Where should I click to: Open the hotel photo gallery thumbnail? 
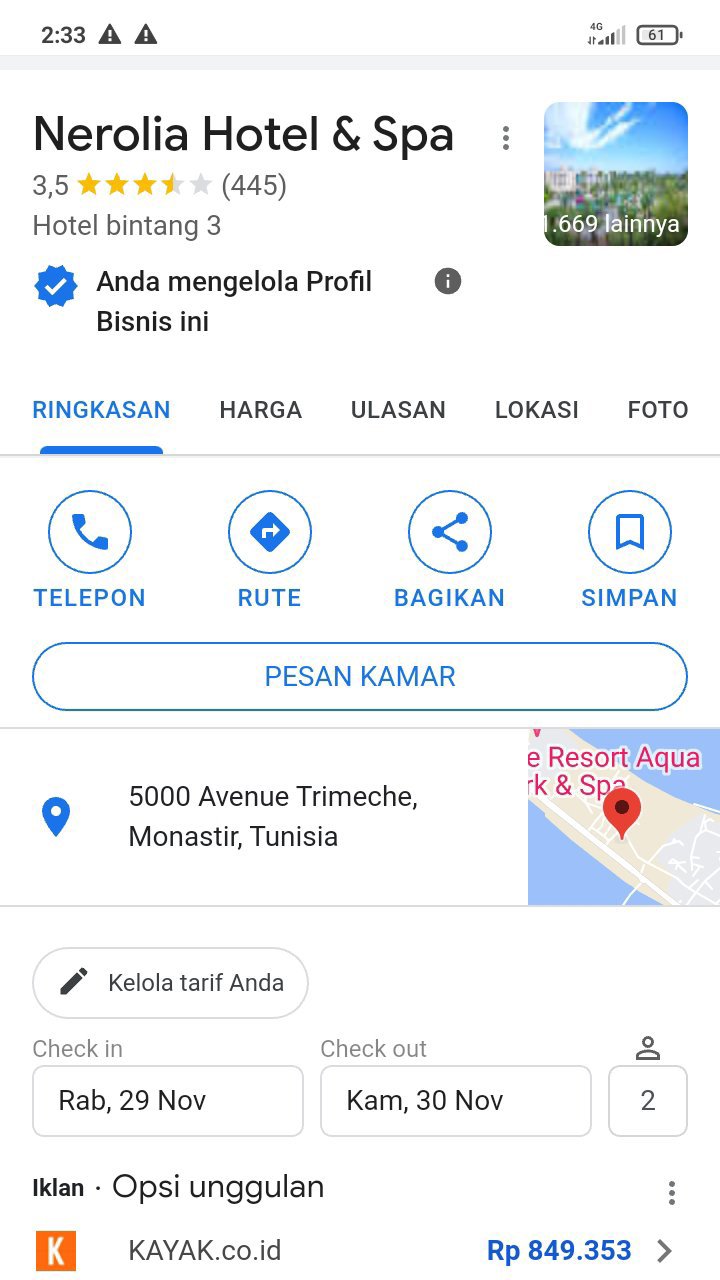pyautogui.click(x=615, y=174)
